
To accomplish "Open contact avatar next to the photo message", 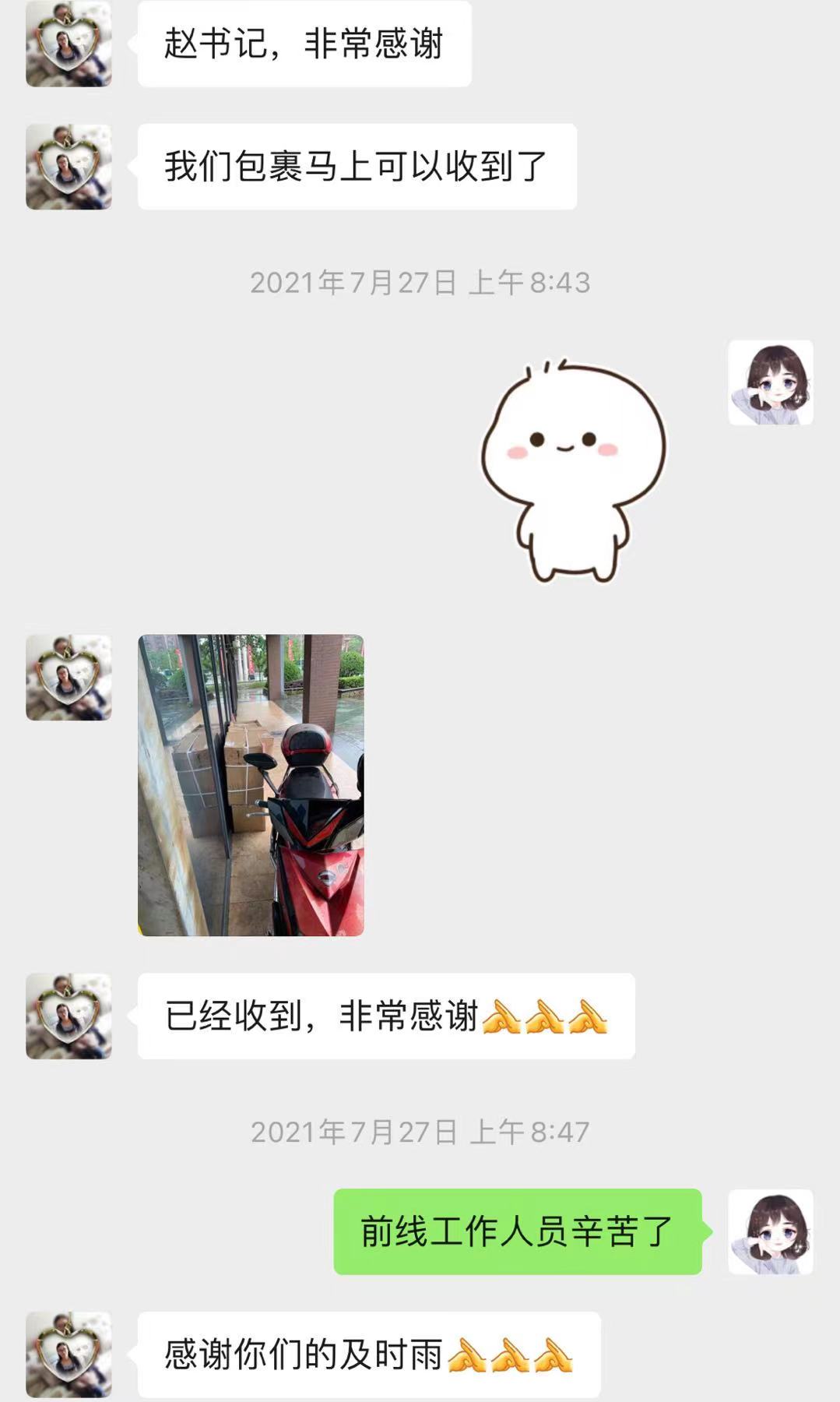I will pyautogui.click(x=69, y=678).
